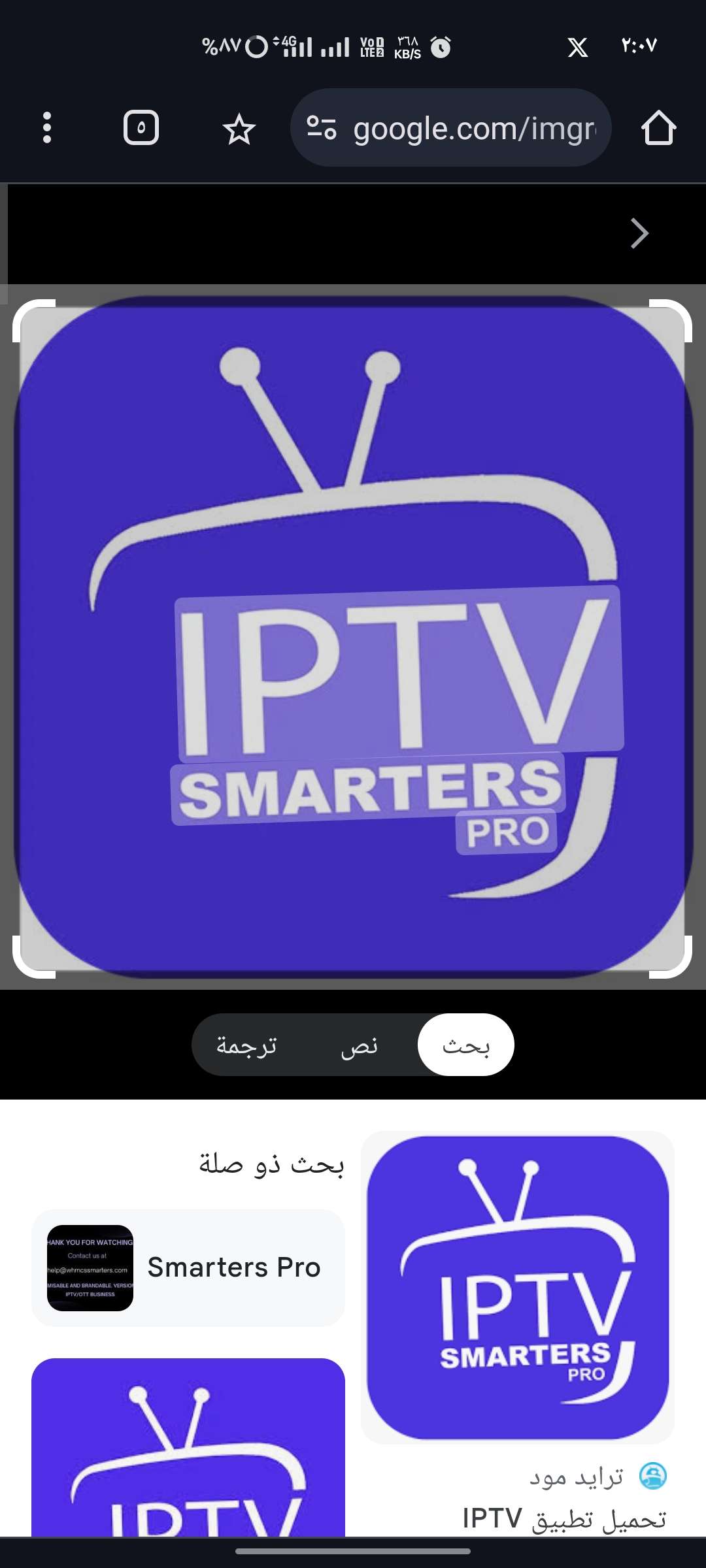Open the Smarters Pro related search
The height and width of the screenshot is (1568, 706).
188,1267
